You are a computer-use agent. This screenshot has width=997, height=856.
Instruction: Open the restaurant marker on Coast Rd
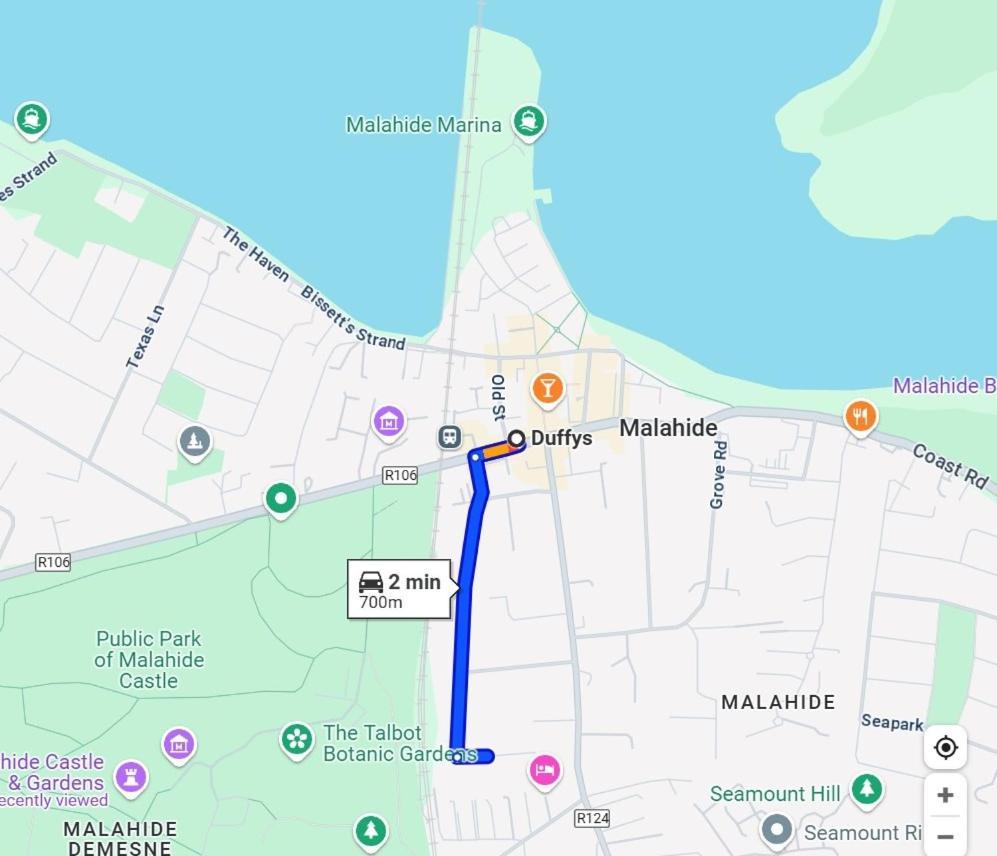coord(860,415)
